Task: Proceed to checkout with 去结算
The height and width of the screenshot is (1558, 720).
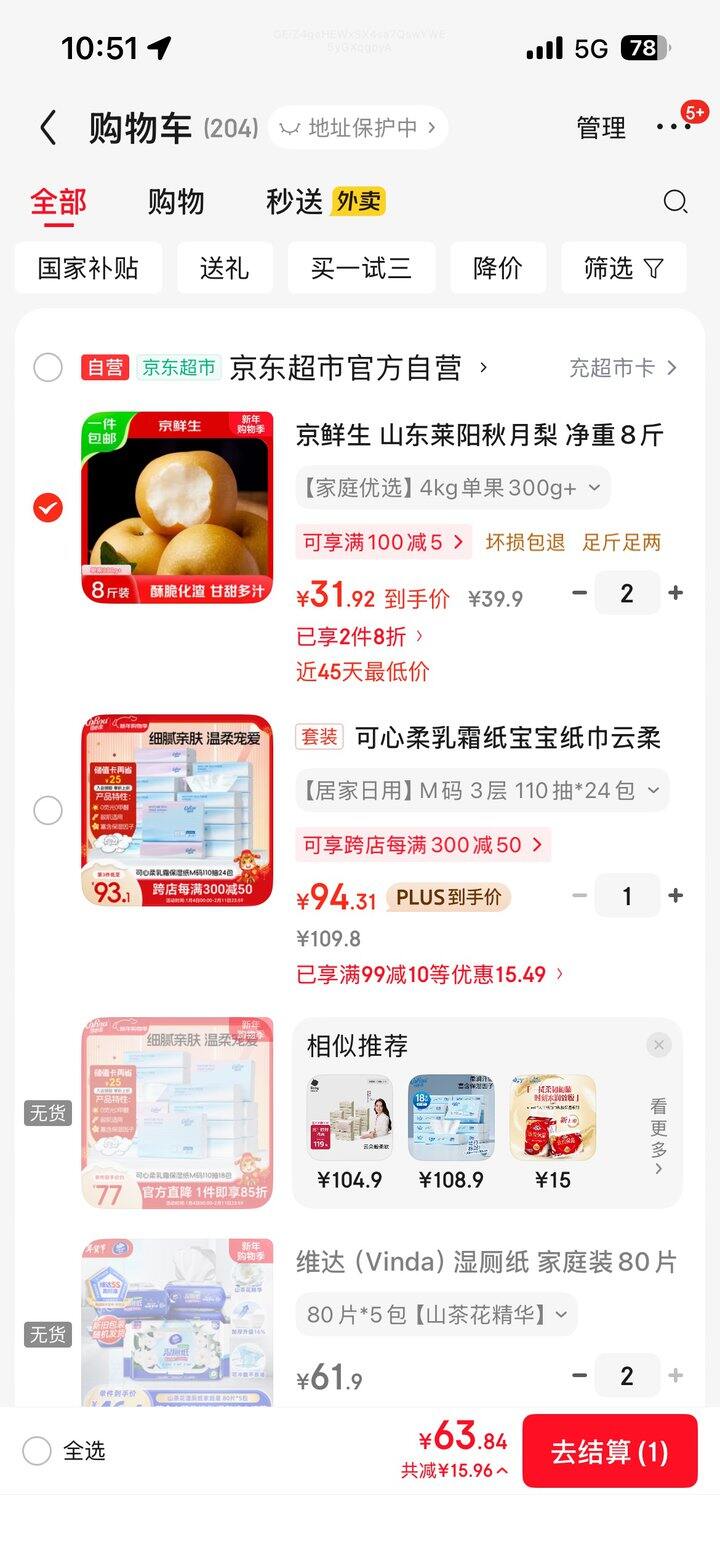Action: click(x=609, y=1451)
